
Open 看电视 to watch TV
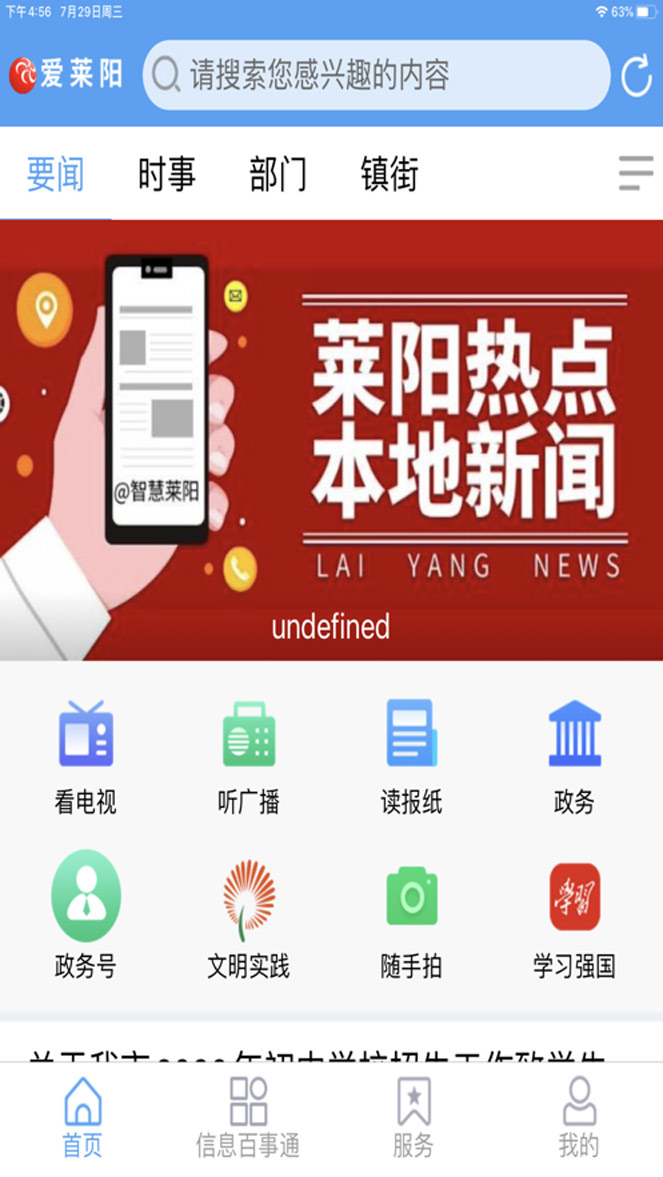85,757
